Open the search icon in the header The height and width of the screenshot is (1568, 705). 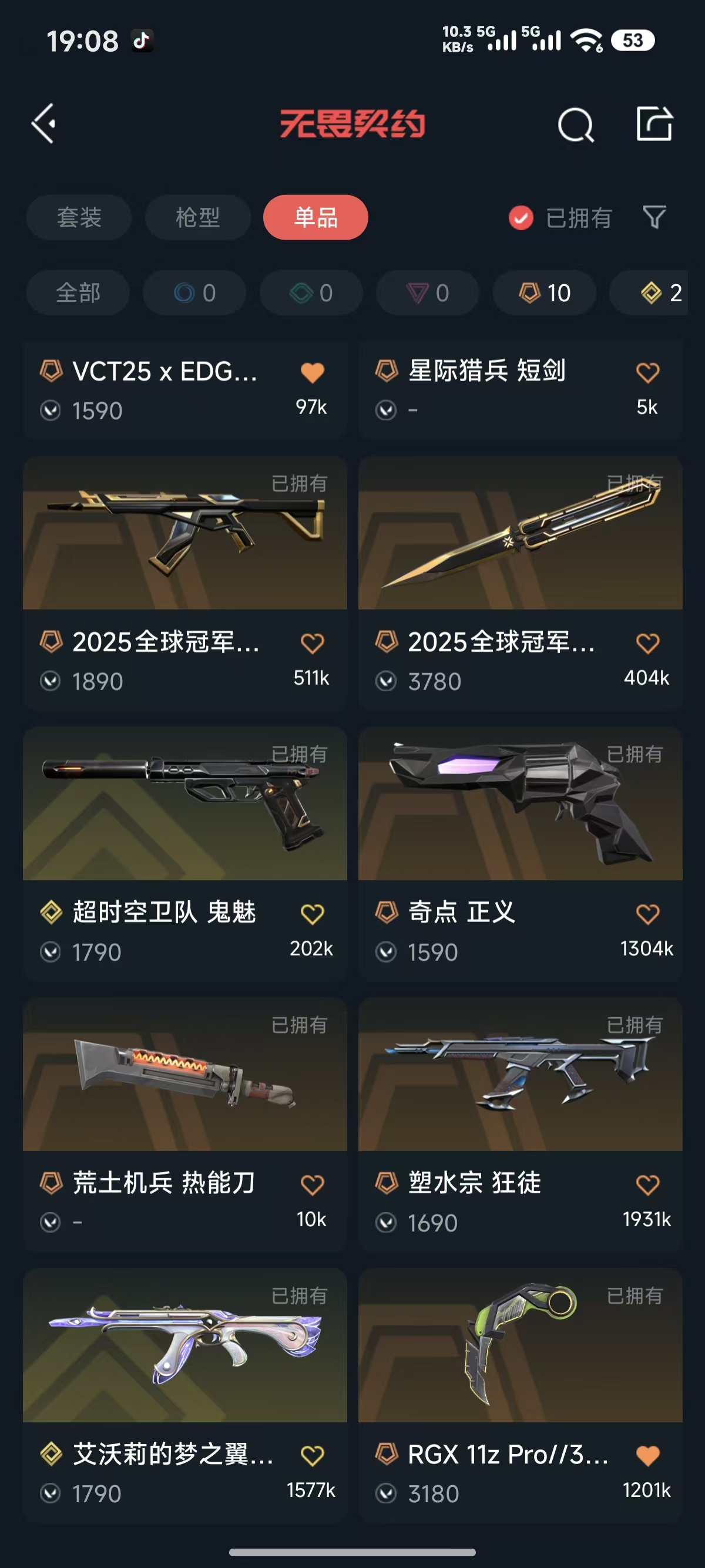coord(575,125)
